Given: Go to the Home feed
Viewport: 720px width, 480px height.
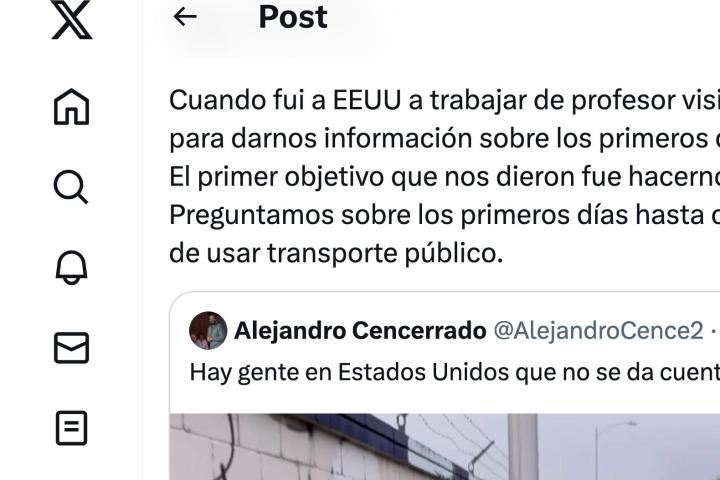Looking at the screenshot, I should coord(71,107).
